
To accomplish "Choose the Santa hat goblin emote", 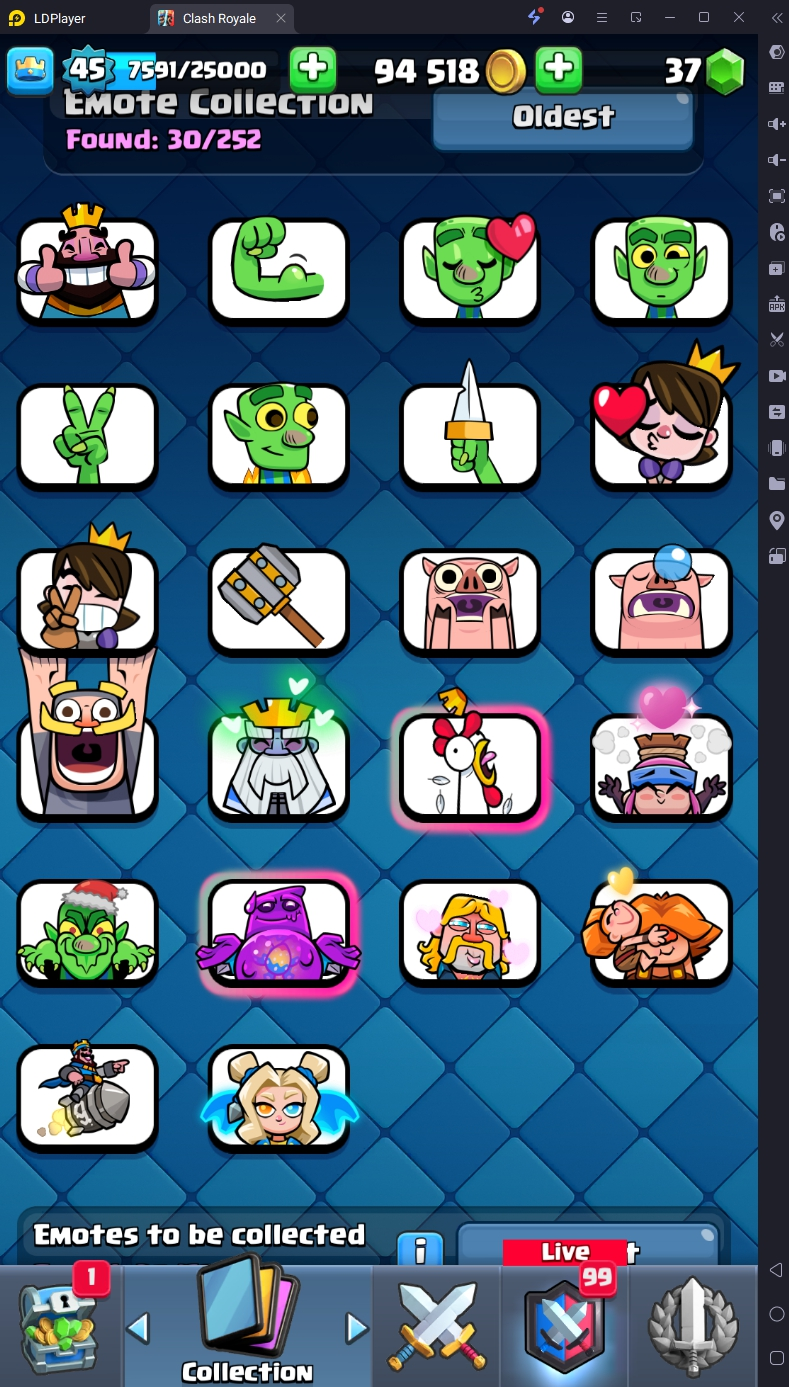I will (87, 930).
